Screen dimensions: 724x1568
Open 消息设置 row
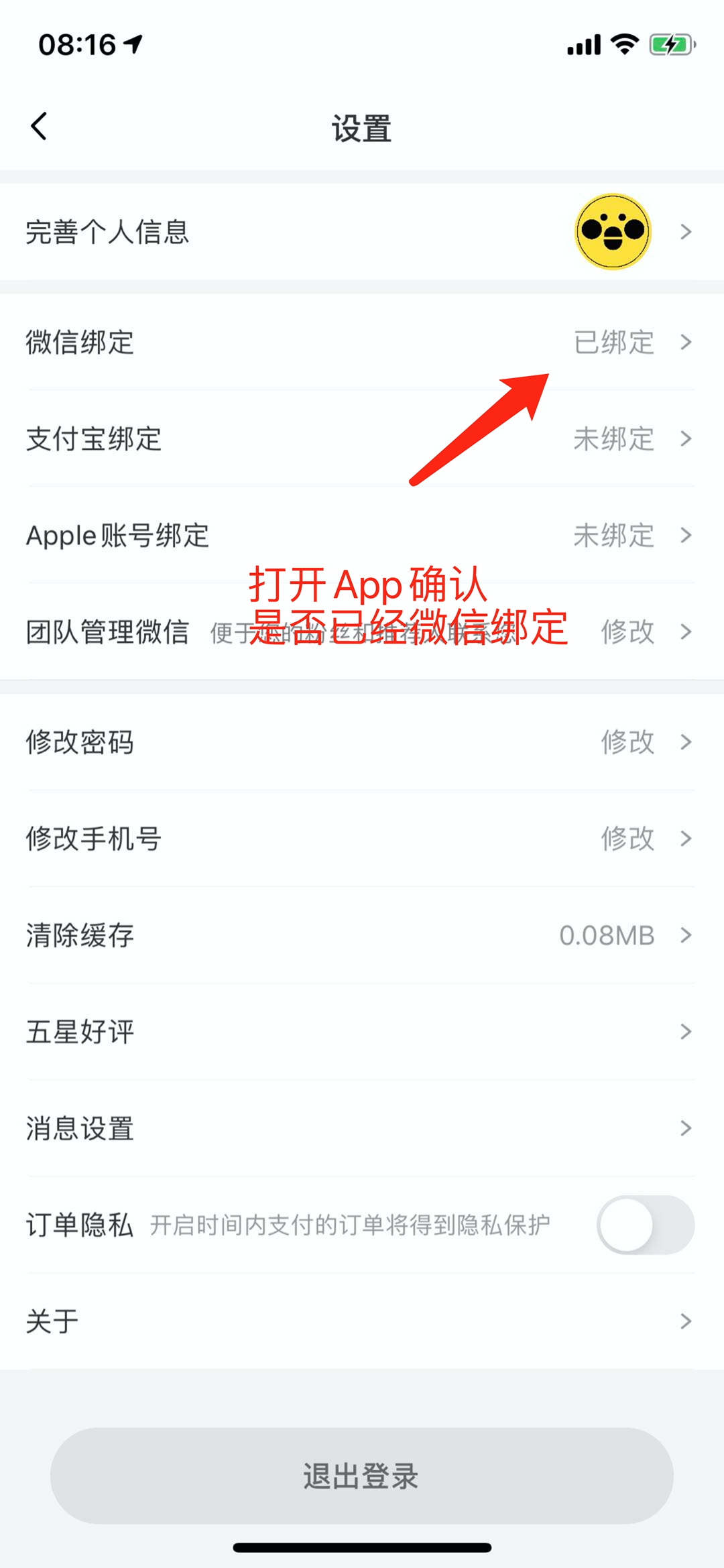362,1128
